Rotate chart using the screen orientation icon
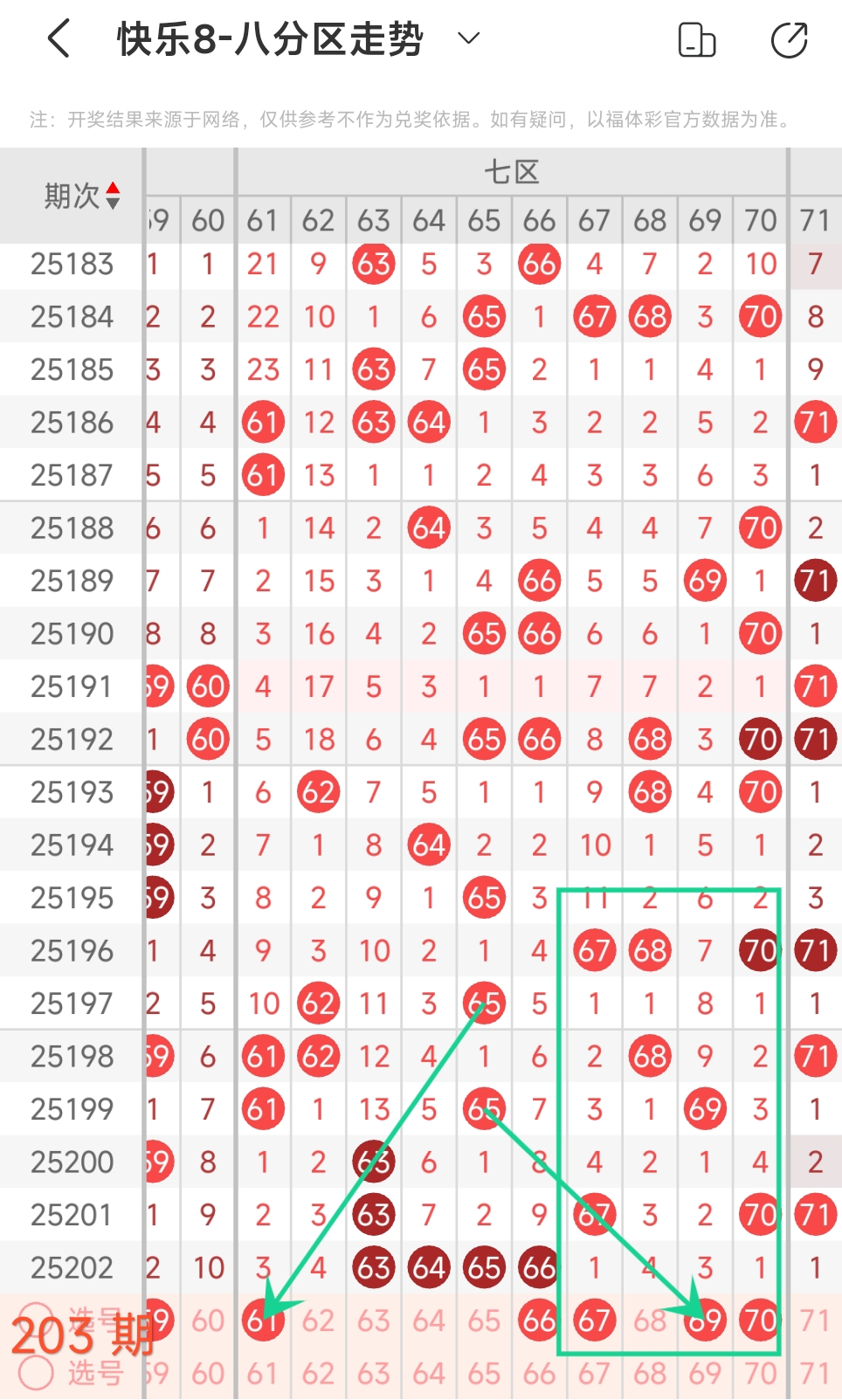The image size is (842, 1400). (x=697, y=40)
